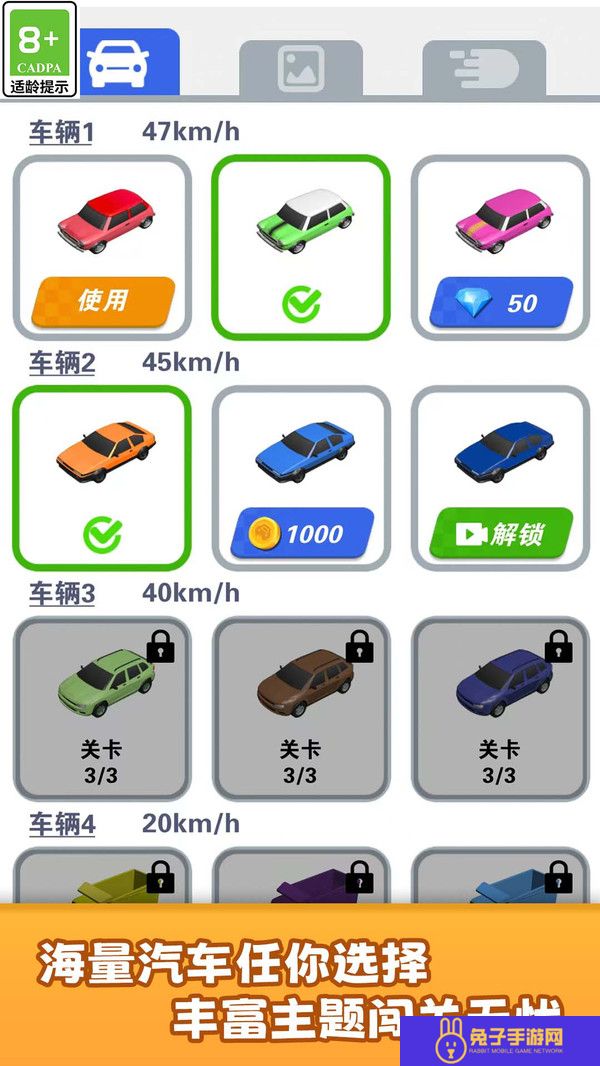Image resolution: width=600 pixels, height=1066 pixels.
Task: Tap the locked green car in 车辆3
Action: click(102, 708)
